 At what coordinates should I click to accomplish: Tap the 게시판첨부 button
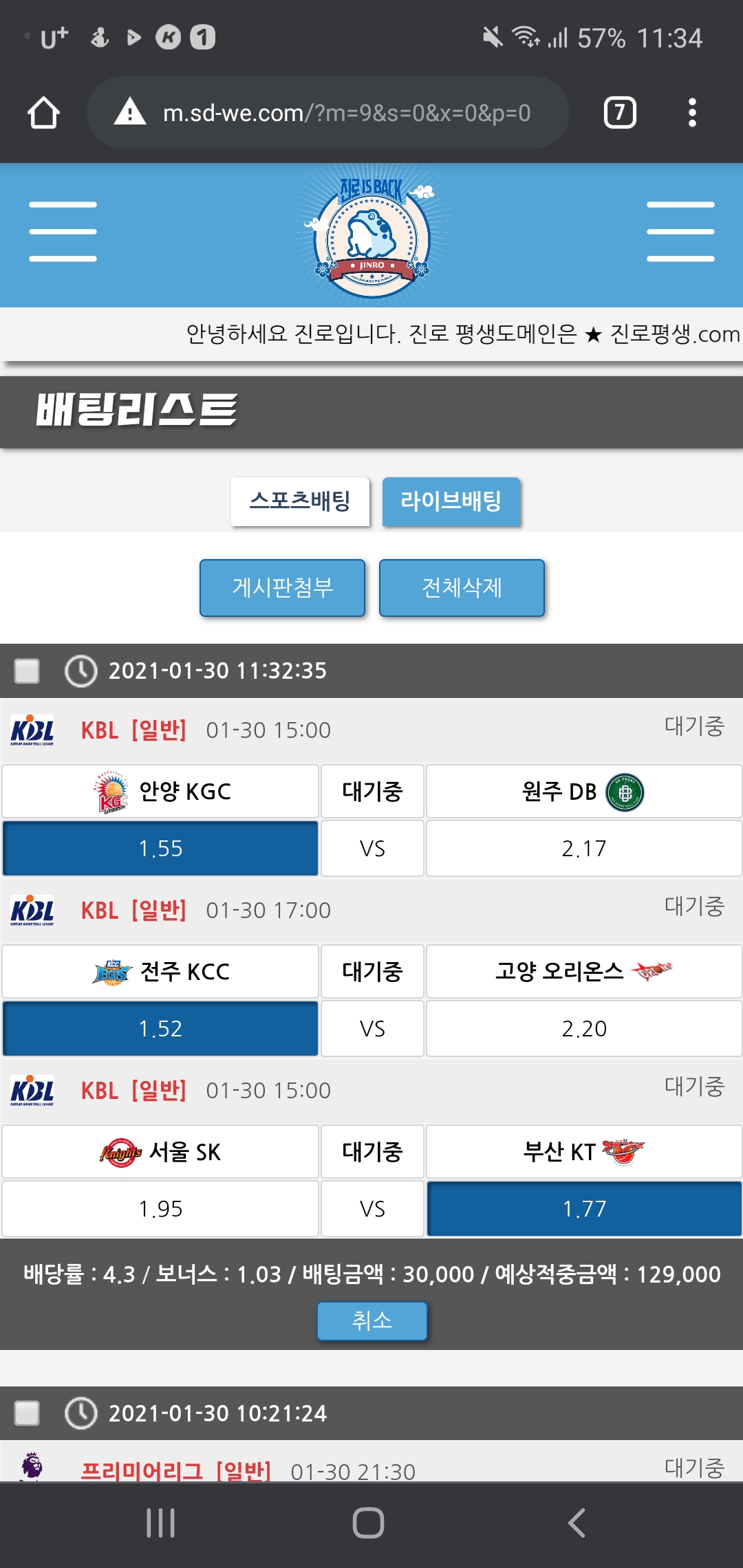(x=282, y=587)
